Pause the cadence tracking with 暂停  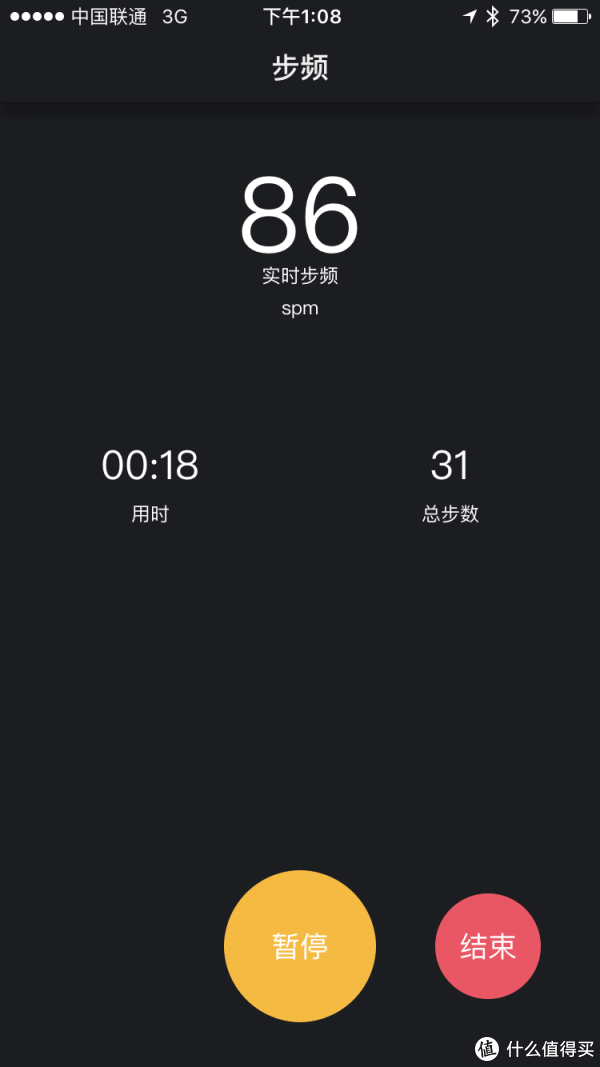pyautogui.click(x=300, y=946)
